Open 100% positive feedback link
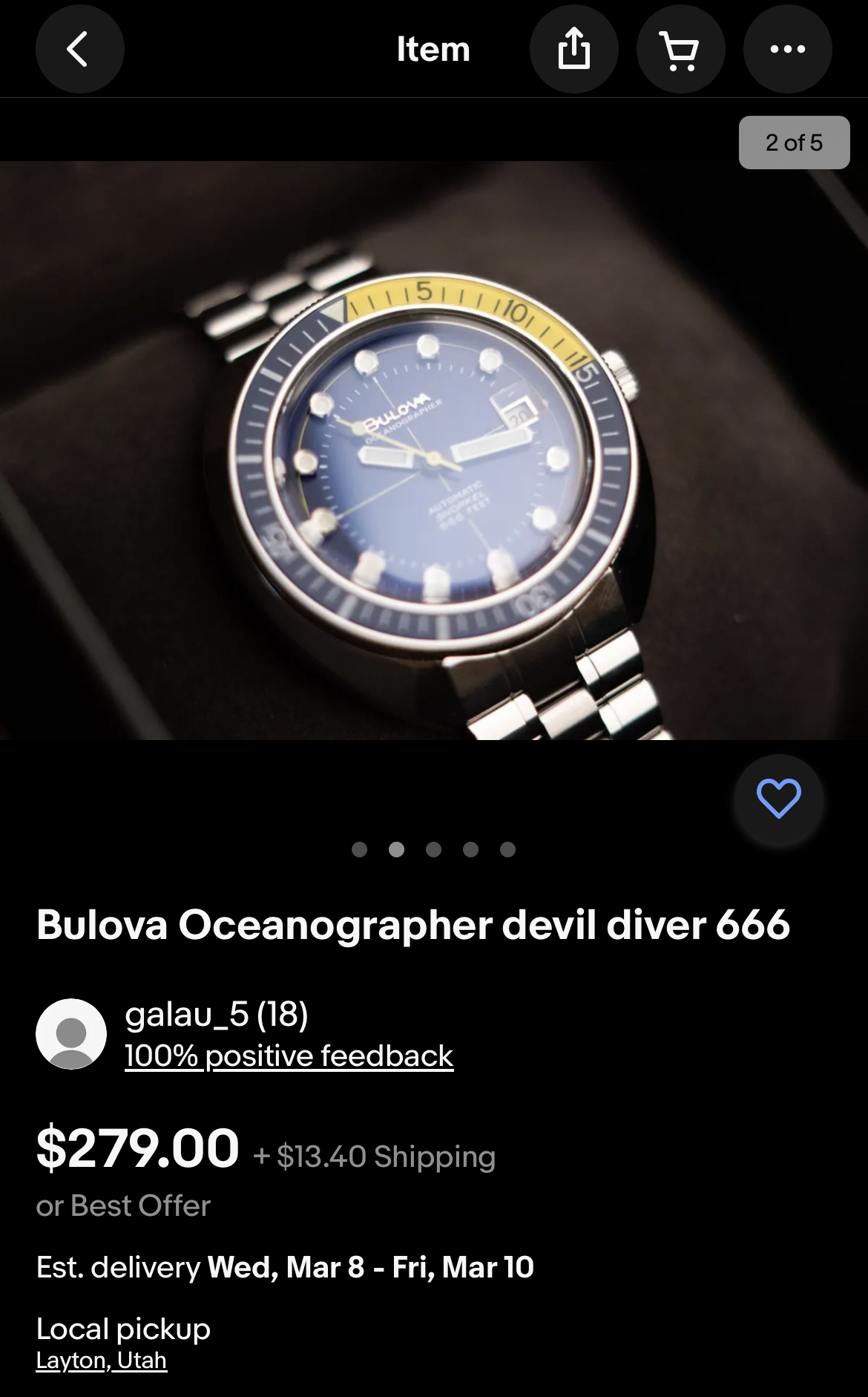The image size is (868, 1397). point(289,1056)
